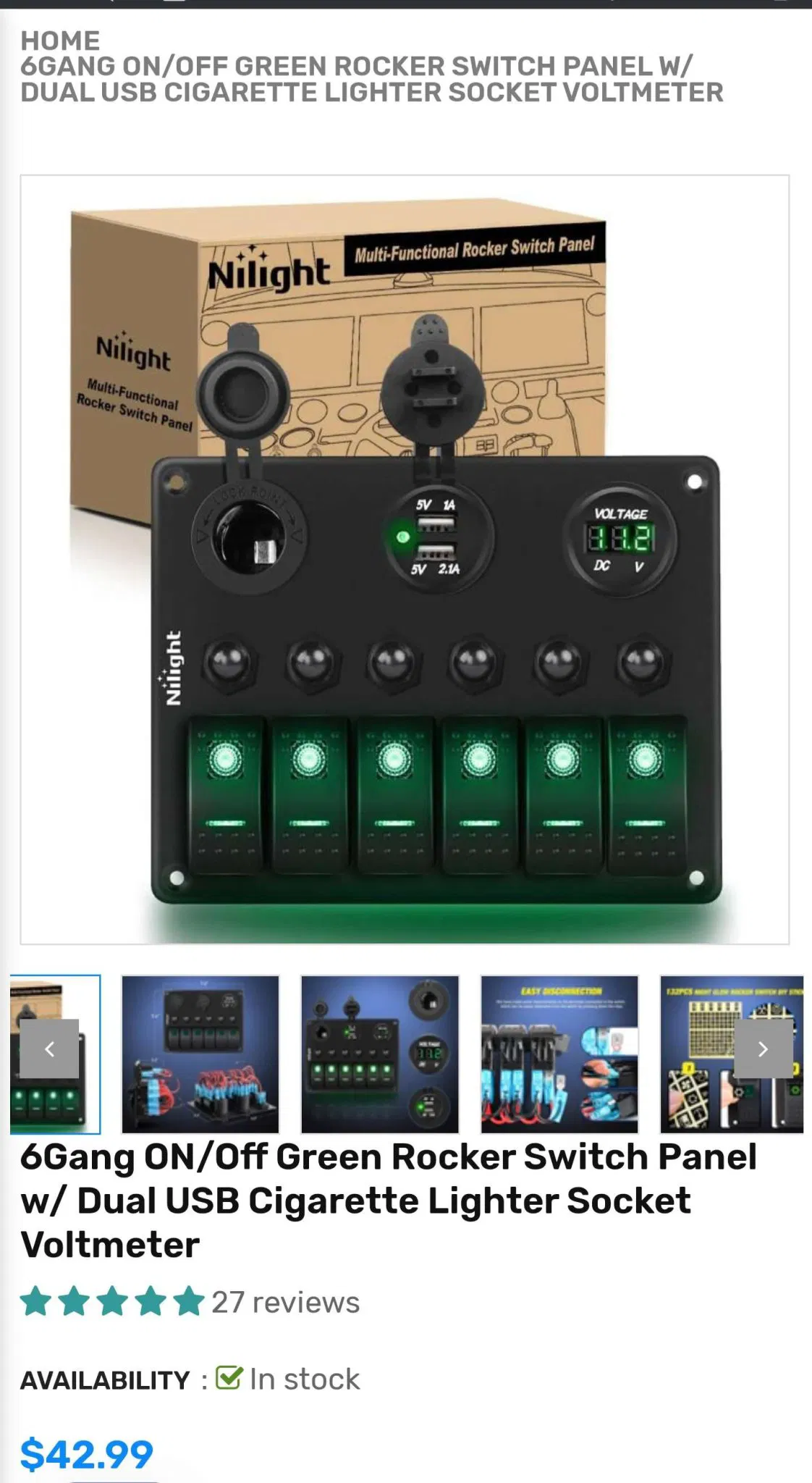Open the 27 reviews link
The height and width of the screenshot is (1483, 812).
coord(285,1302)
